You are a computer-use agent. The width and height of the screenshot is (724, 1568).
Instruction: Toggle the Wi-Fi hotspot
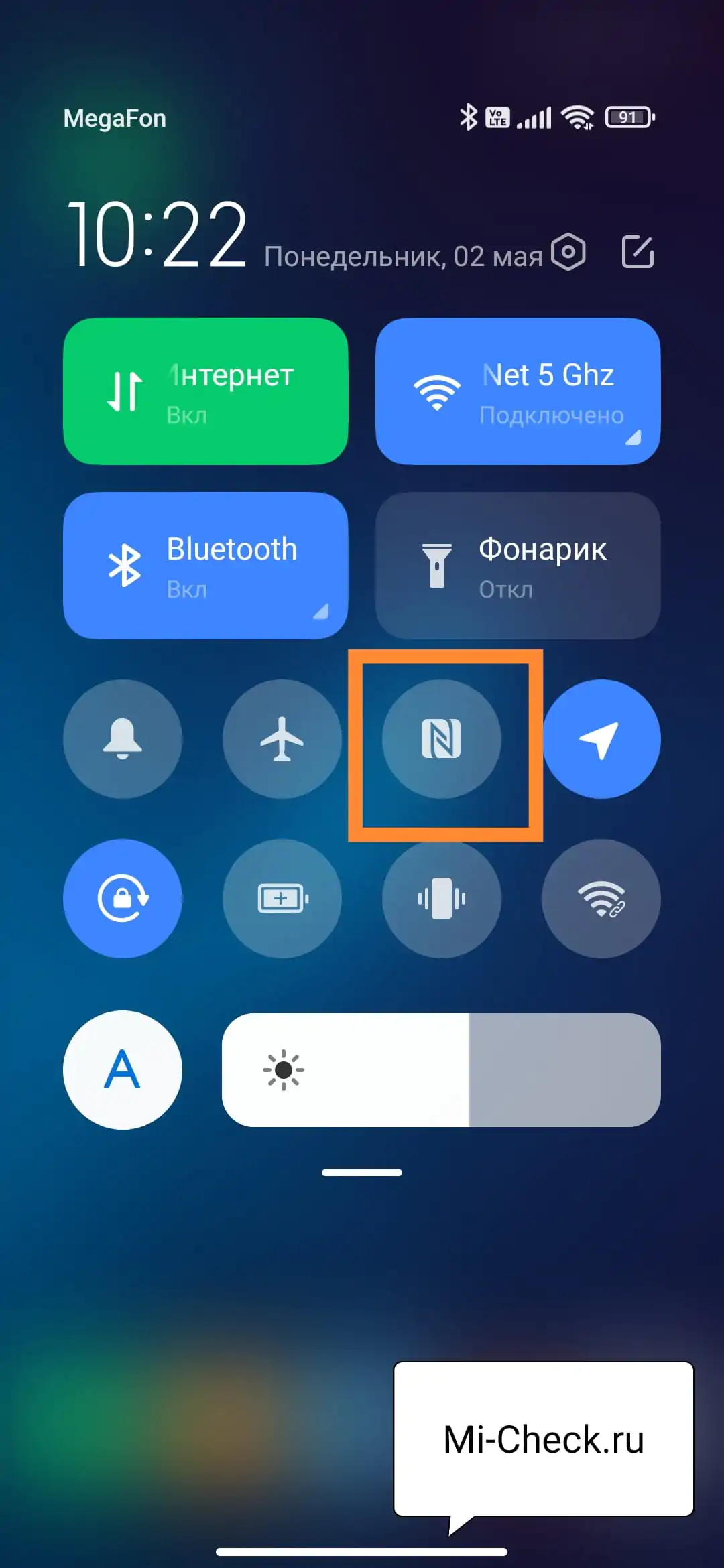[x=601, y=899]
